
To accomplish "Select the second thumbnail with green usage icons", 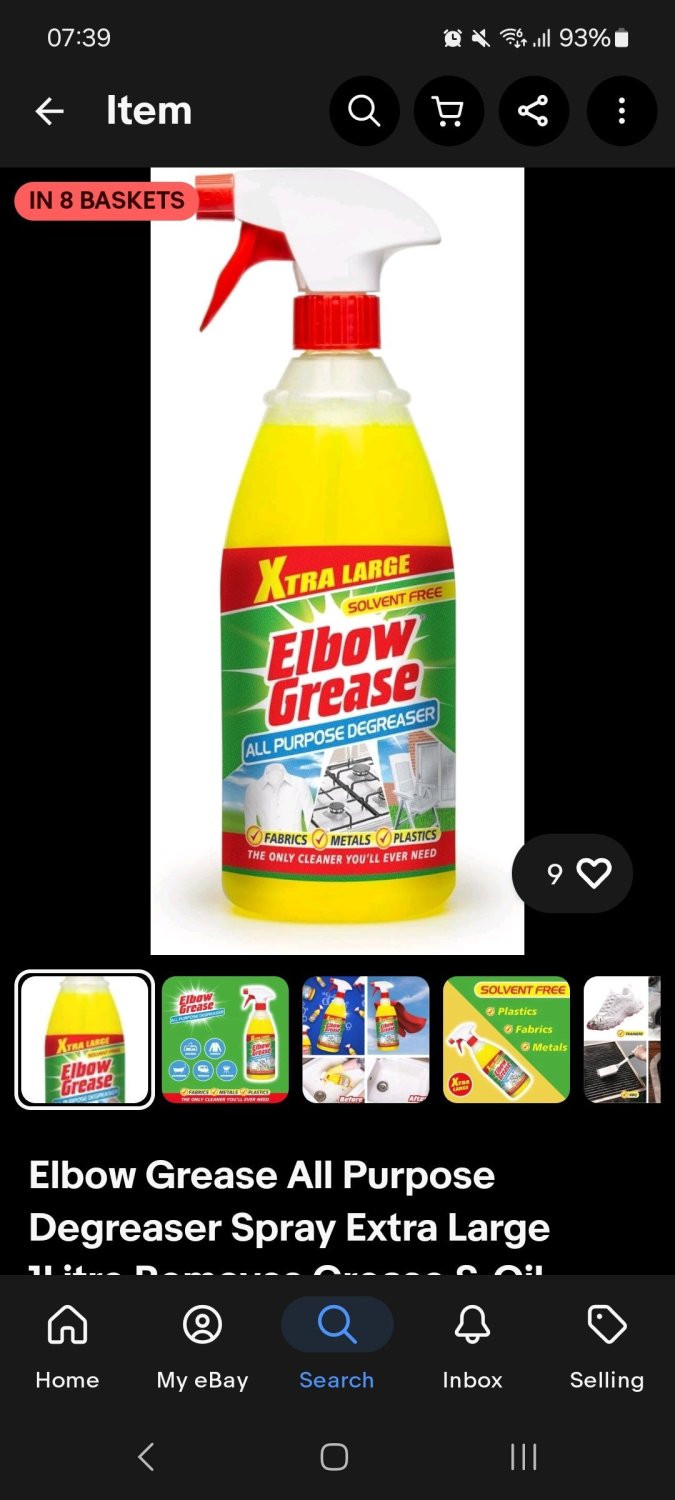I will (225, 1040).
